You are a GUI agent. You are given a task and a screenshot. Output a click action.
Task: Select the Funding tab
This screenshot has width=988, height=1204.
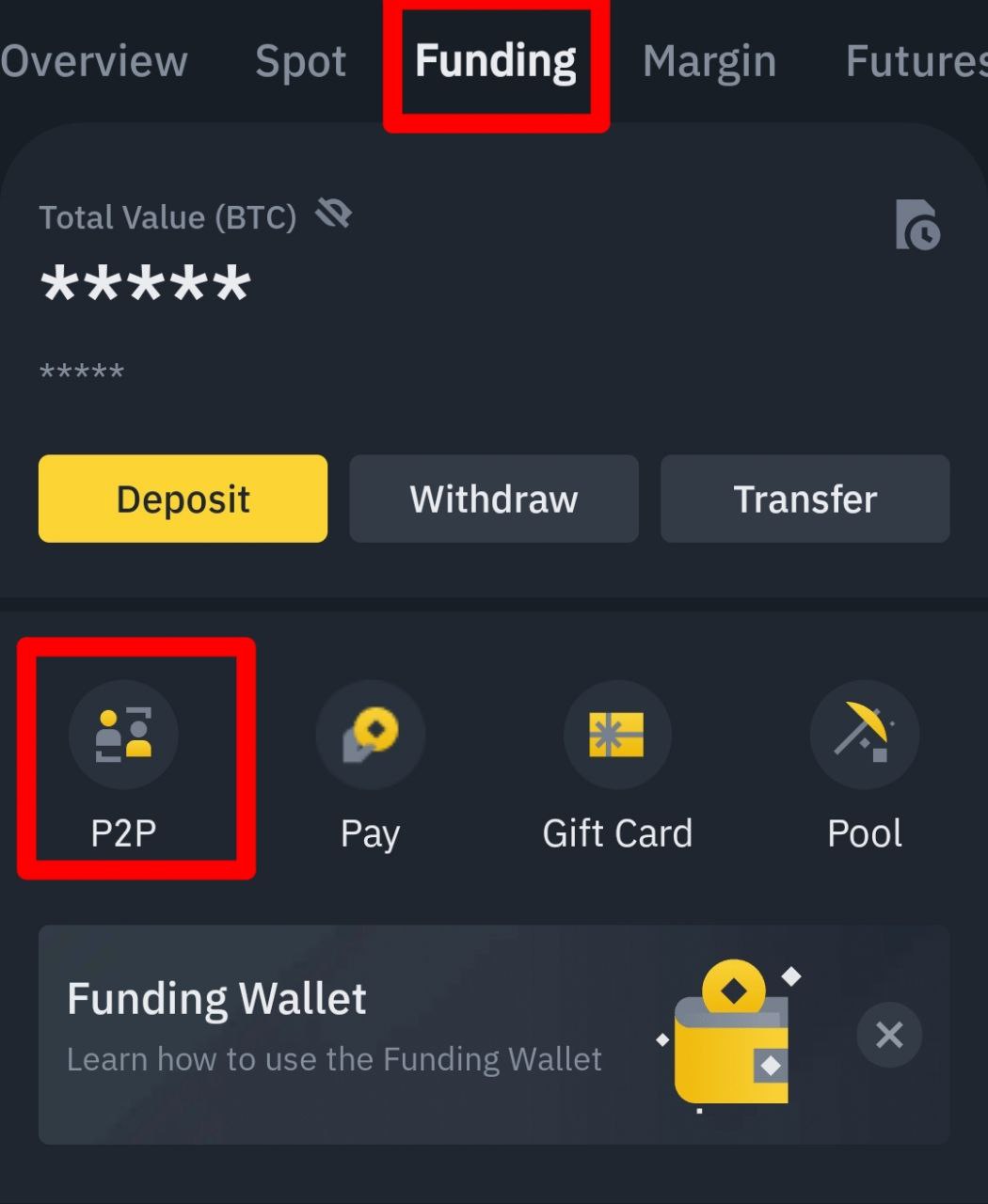[496, 61]
